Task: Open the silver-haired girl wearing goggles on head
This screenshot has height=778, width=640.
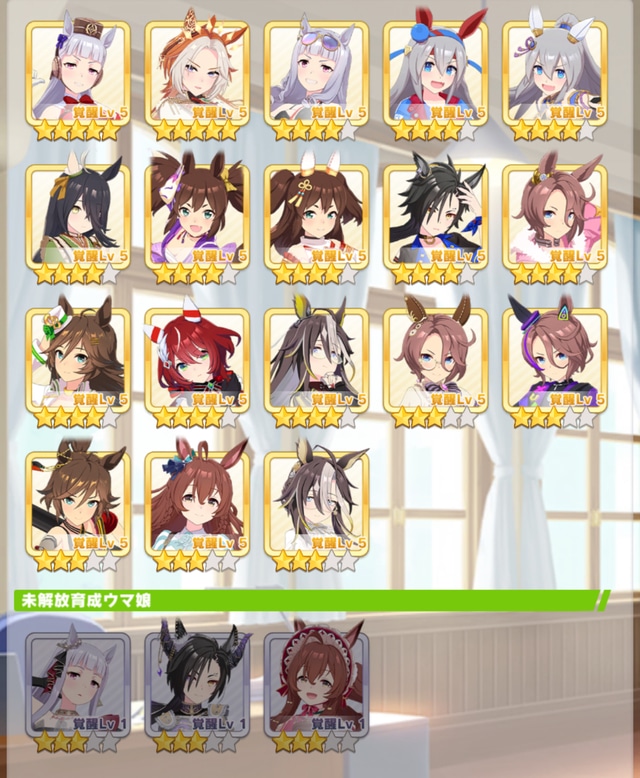Action: click(x=316, y=74)
